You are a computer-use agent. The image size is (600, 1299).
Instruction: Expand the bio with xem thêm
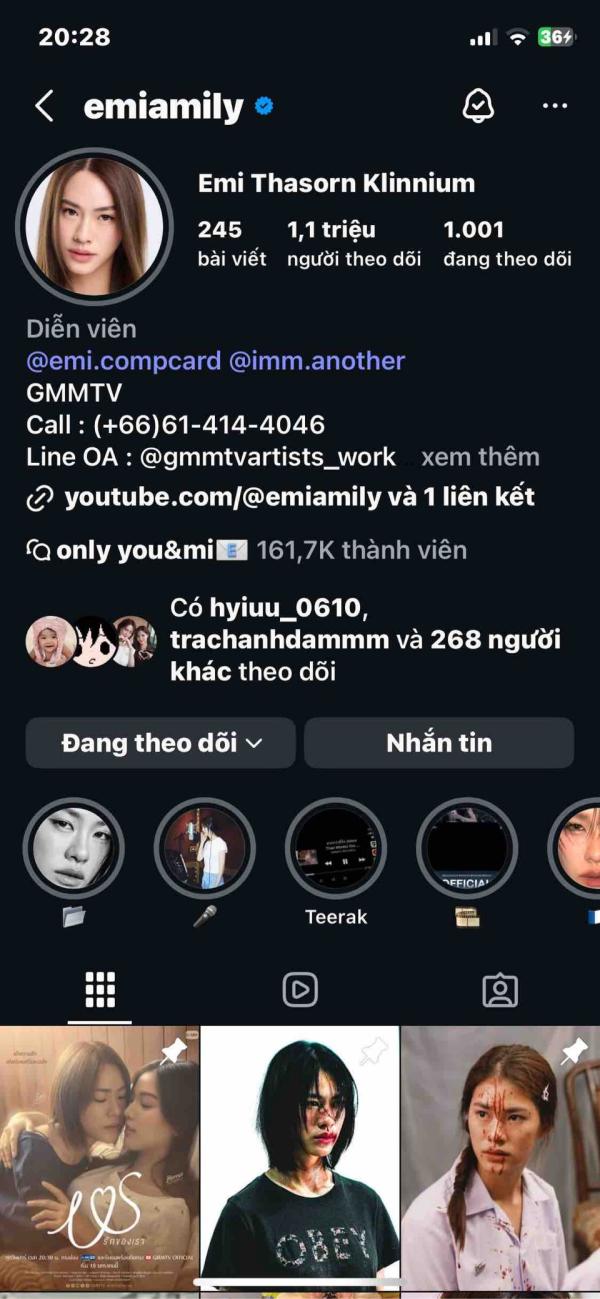480,457
